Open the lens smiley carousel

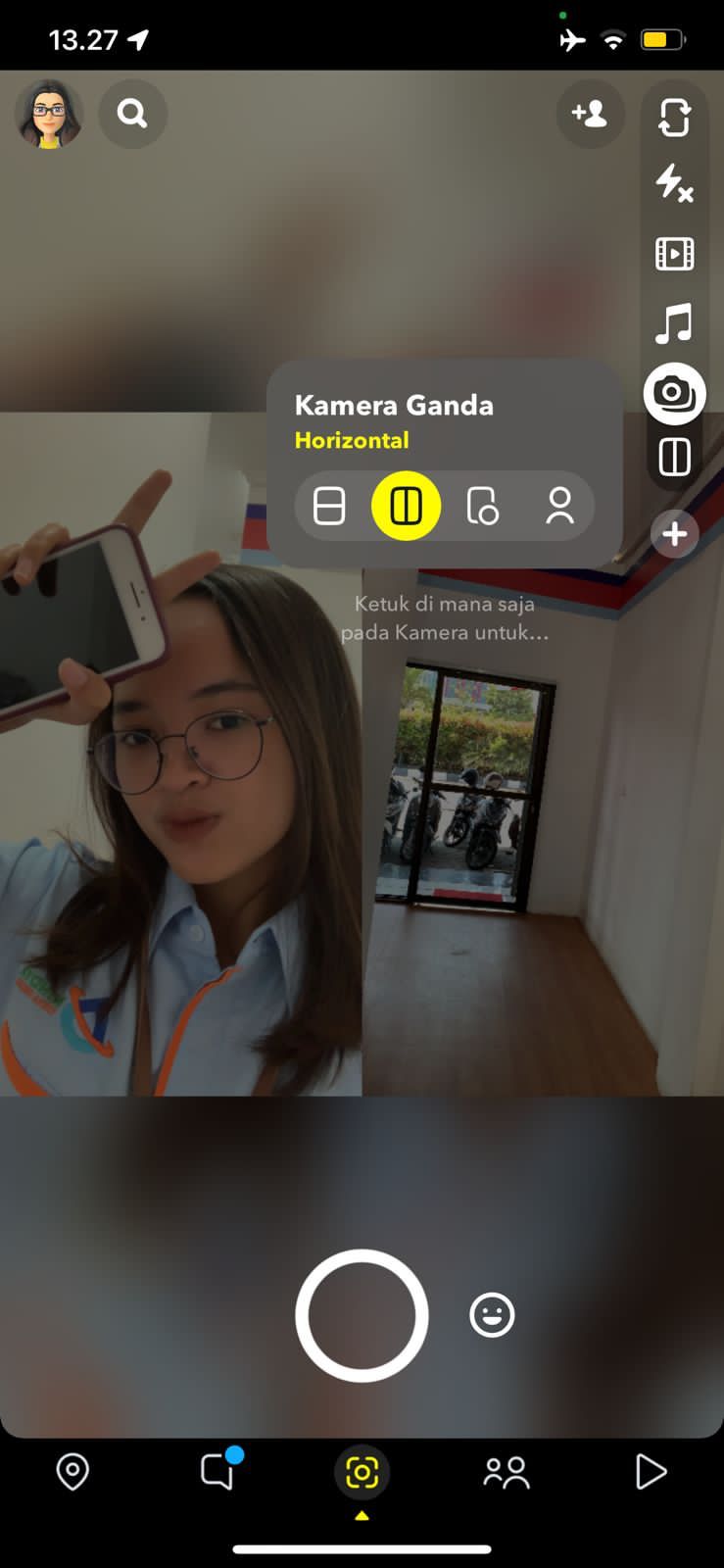coord(492,1315)
